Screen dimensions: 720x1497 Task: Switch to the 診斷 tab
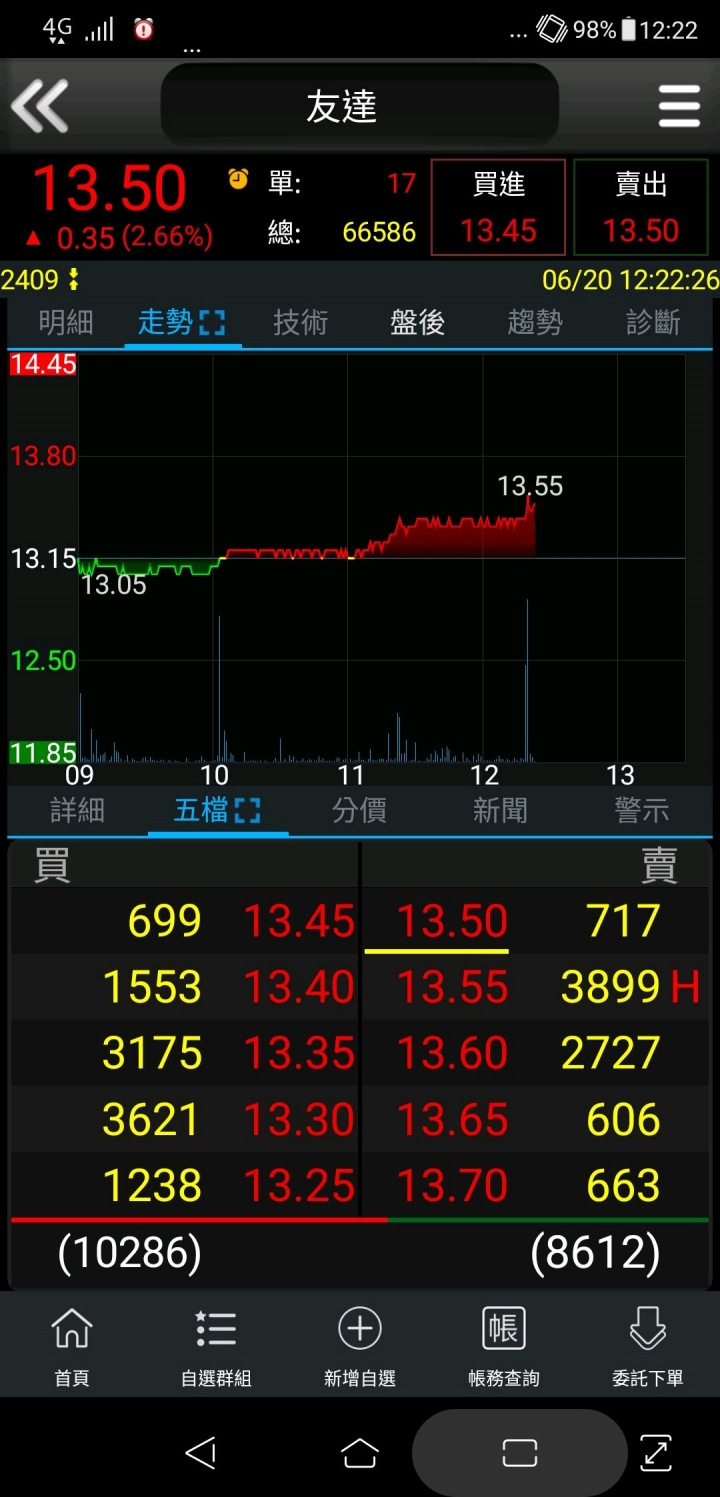click(x=653, y=322)
